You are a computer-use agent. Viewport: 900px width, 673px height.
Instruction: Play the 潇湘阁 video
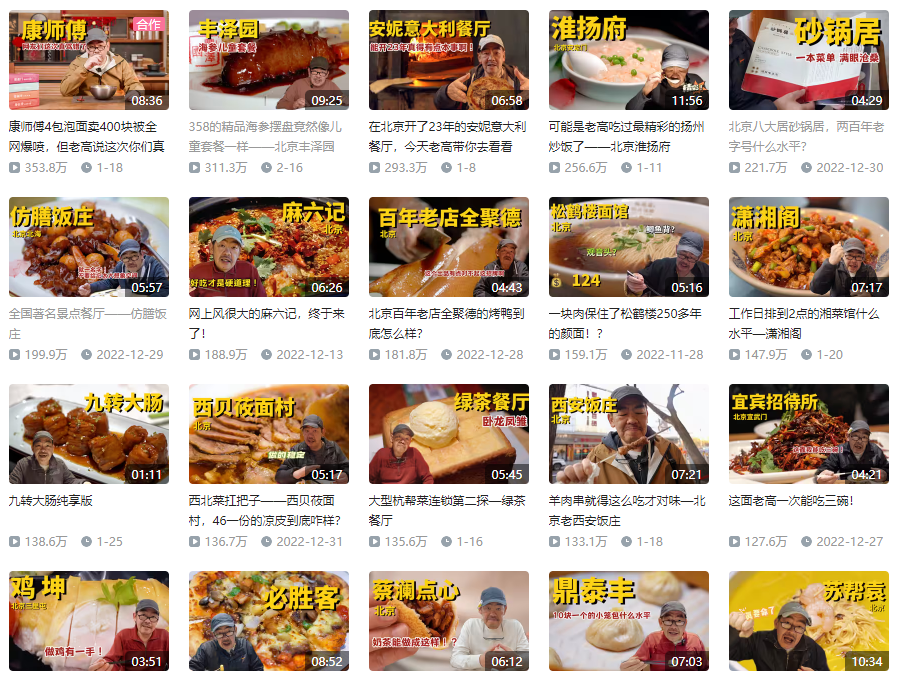(808, 247)
